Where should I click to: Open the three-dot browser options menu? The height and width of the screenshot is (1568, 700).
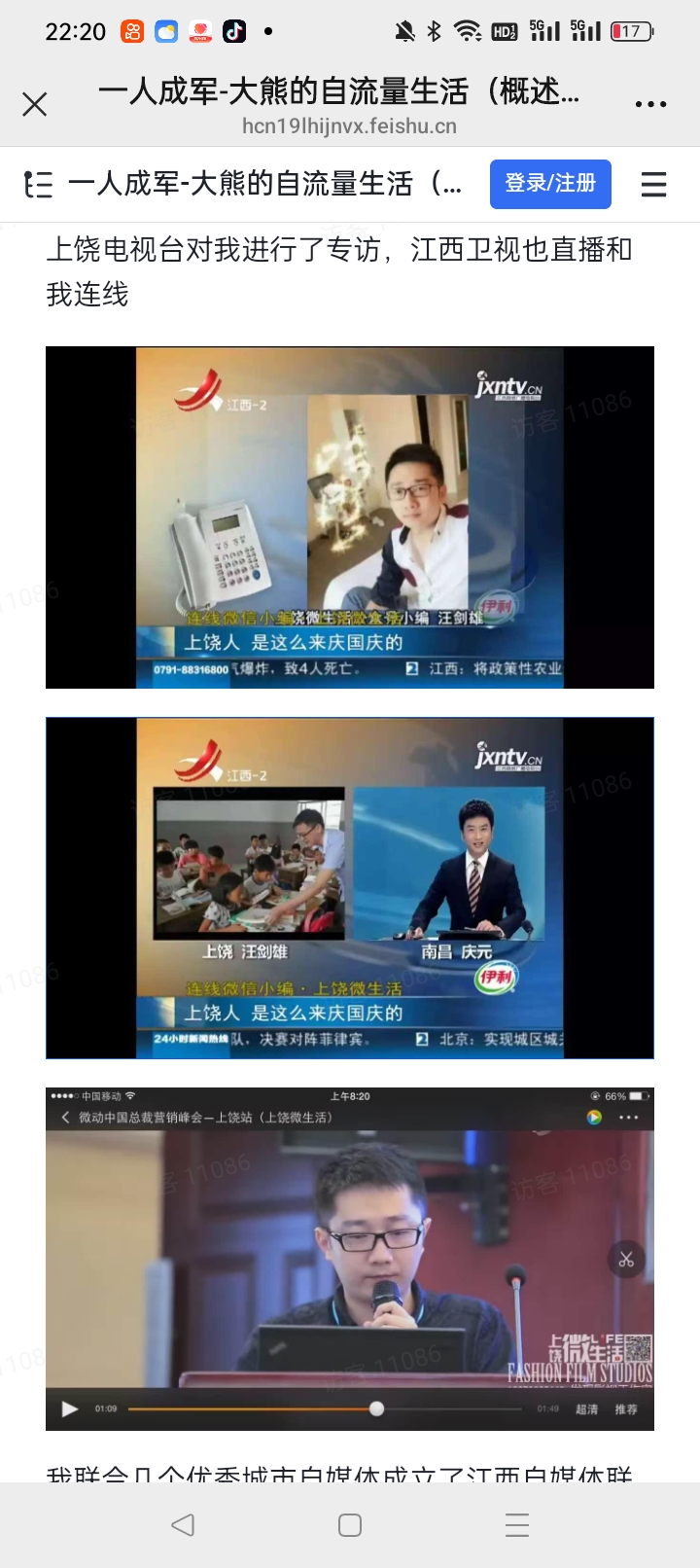click(650, 104)
